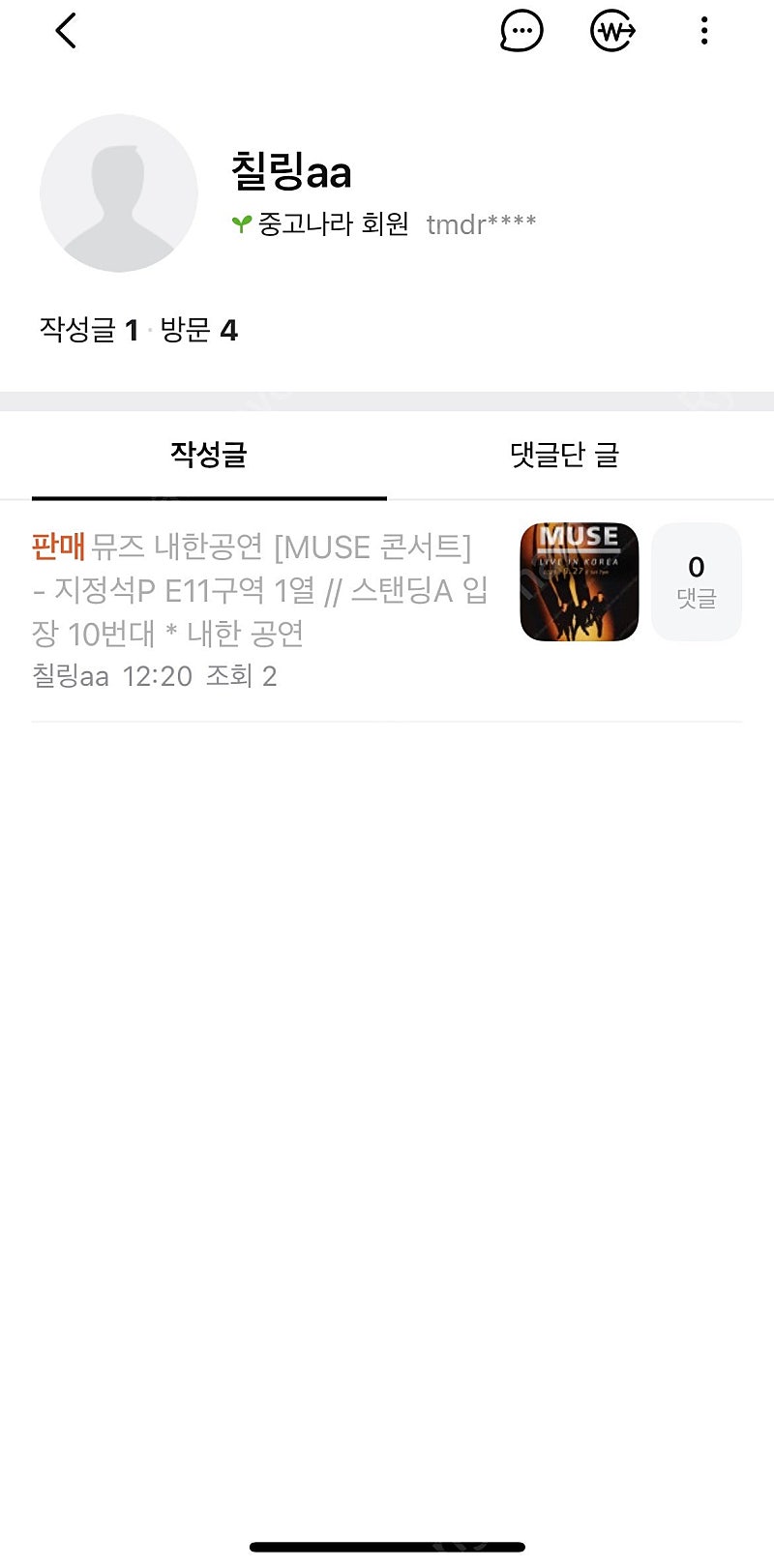Open the three-dot overflow menu

point(704,31)
